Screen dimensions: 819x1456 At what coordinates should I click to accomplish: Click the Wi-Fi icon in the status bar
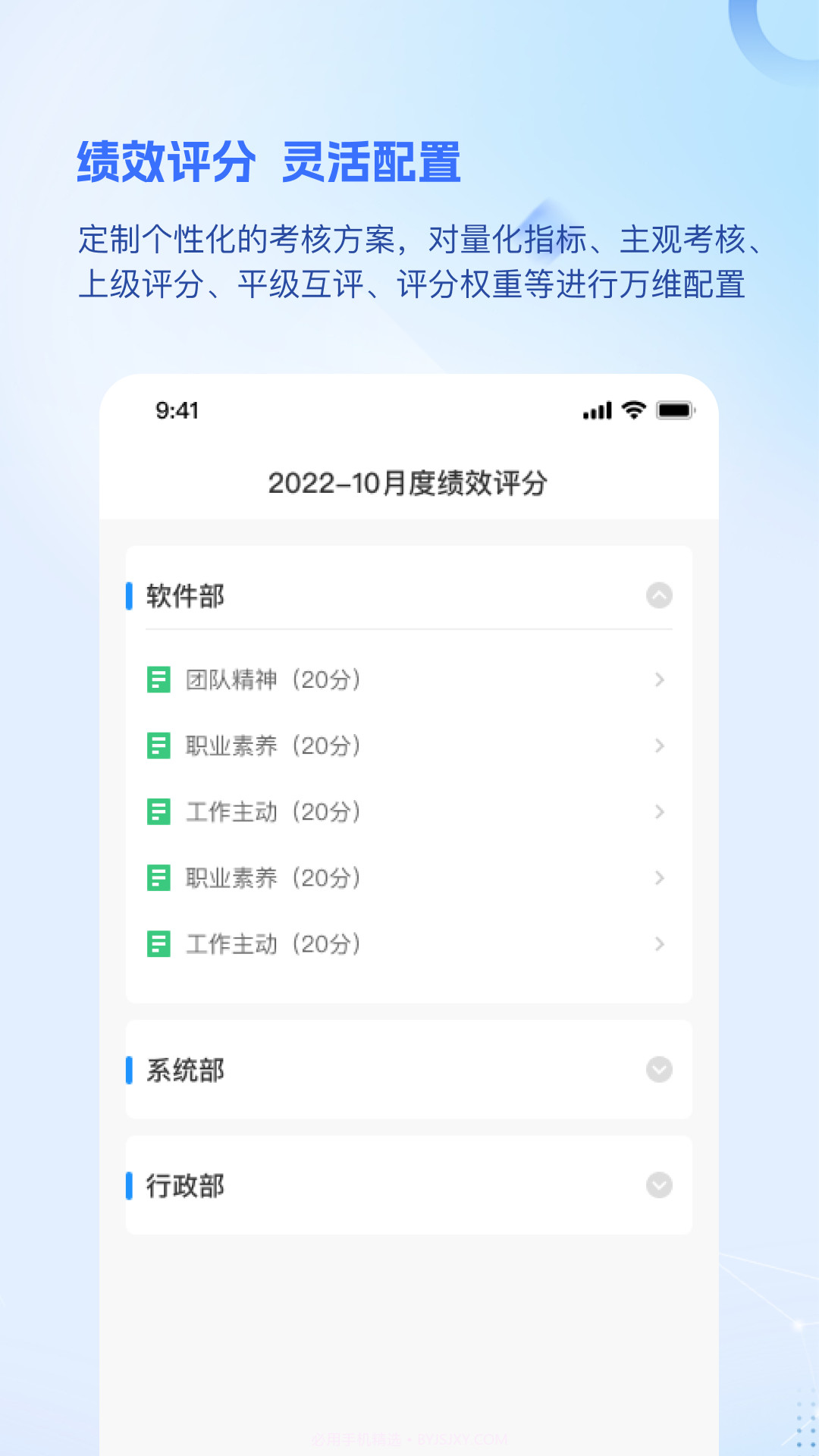pos(634,410)
